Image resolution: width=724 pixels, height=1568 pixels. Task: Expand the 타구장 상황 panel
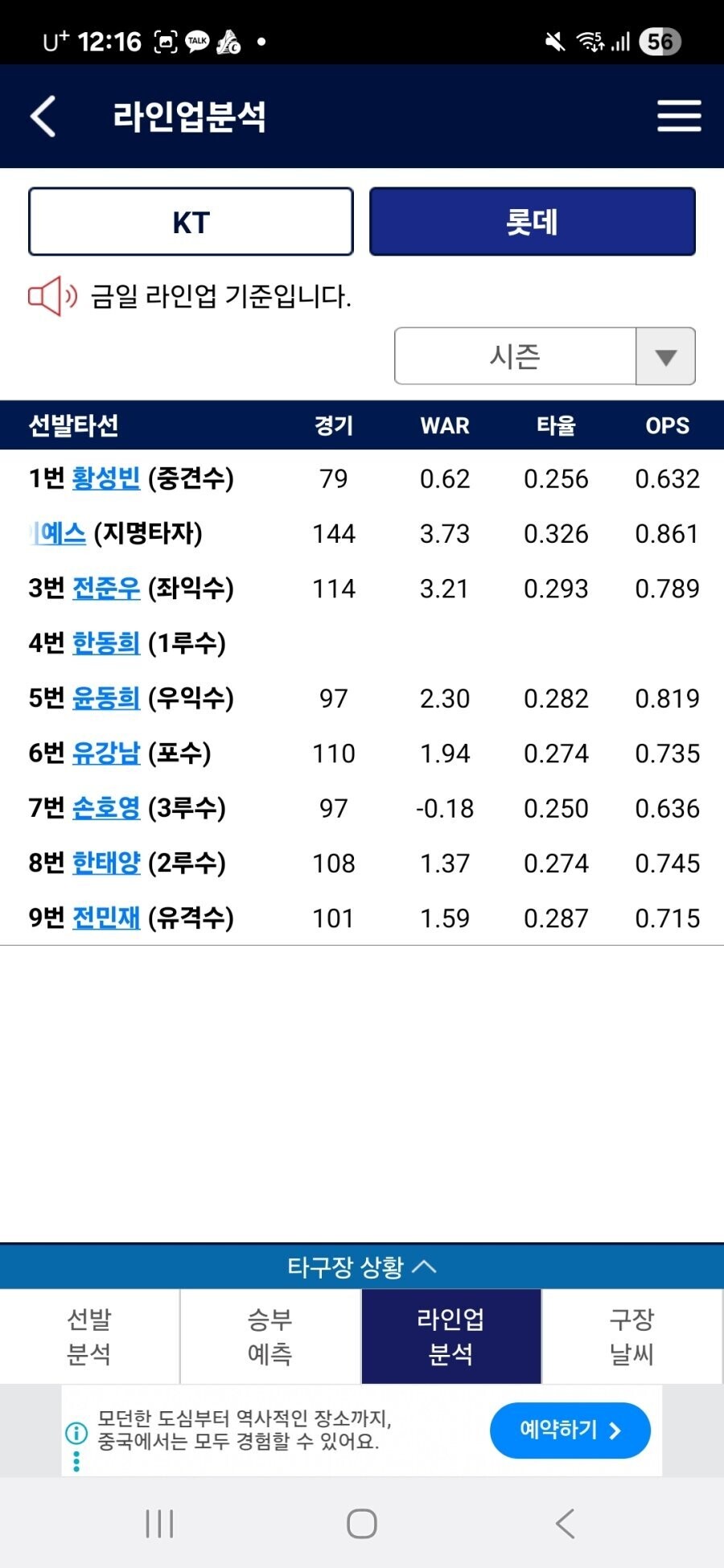click(362, 1267)
